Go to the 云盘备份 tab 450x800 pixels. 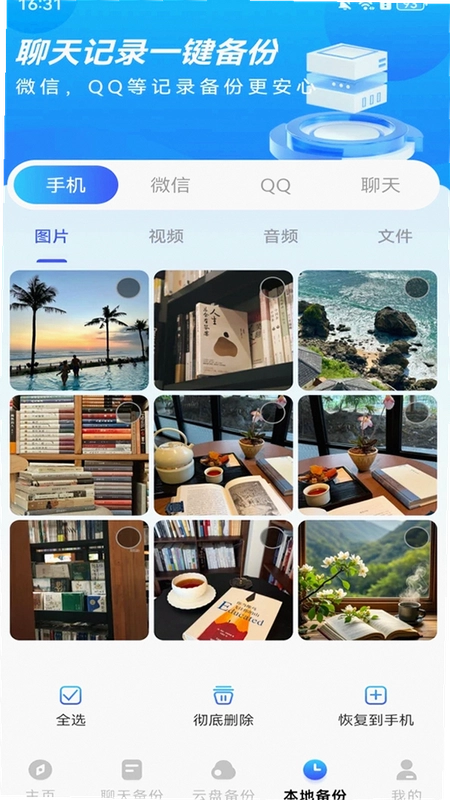pyautogui.click(x=223, y=779)
